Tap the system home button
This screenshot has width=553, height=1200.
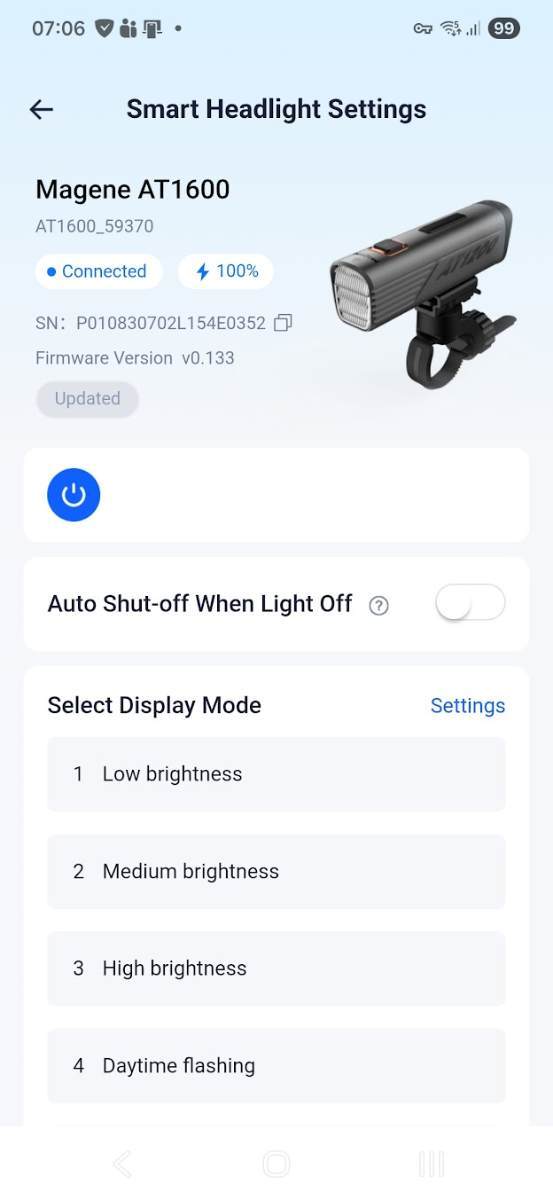(276, 1164)
